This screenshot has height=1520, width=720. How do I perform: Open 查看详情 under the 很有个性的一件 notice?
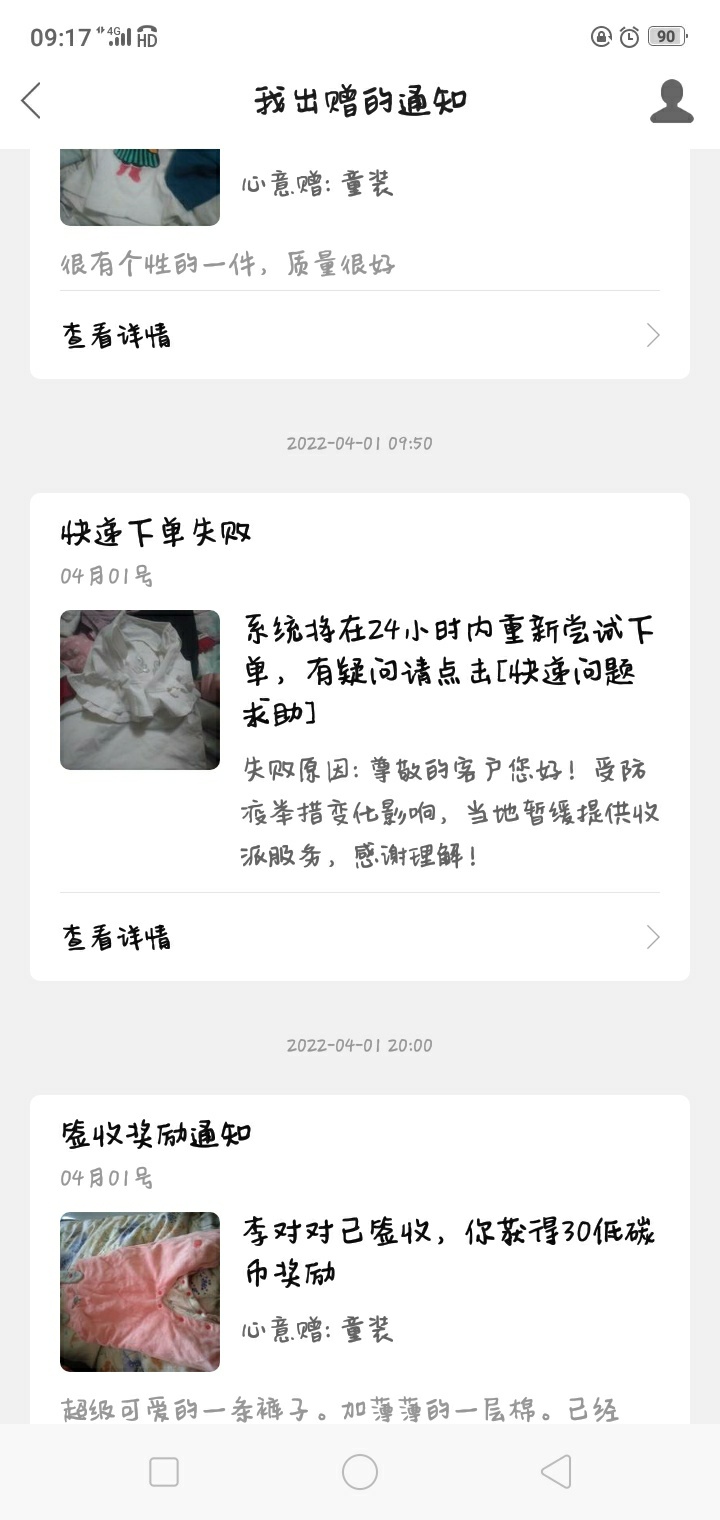360,335
